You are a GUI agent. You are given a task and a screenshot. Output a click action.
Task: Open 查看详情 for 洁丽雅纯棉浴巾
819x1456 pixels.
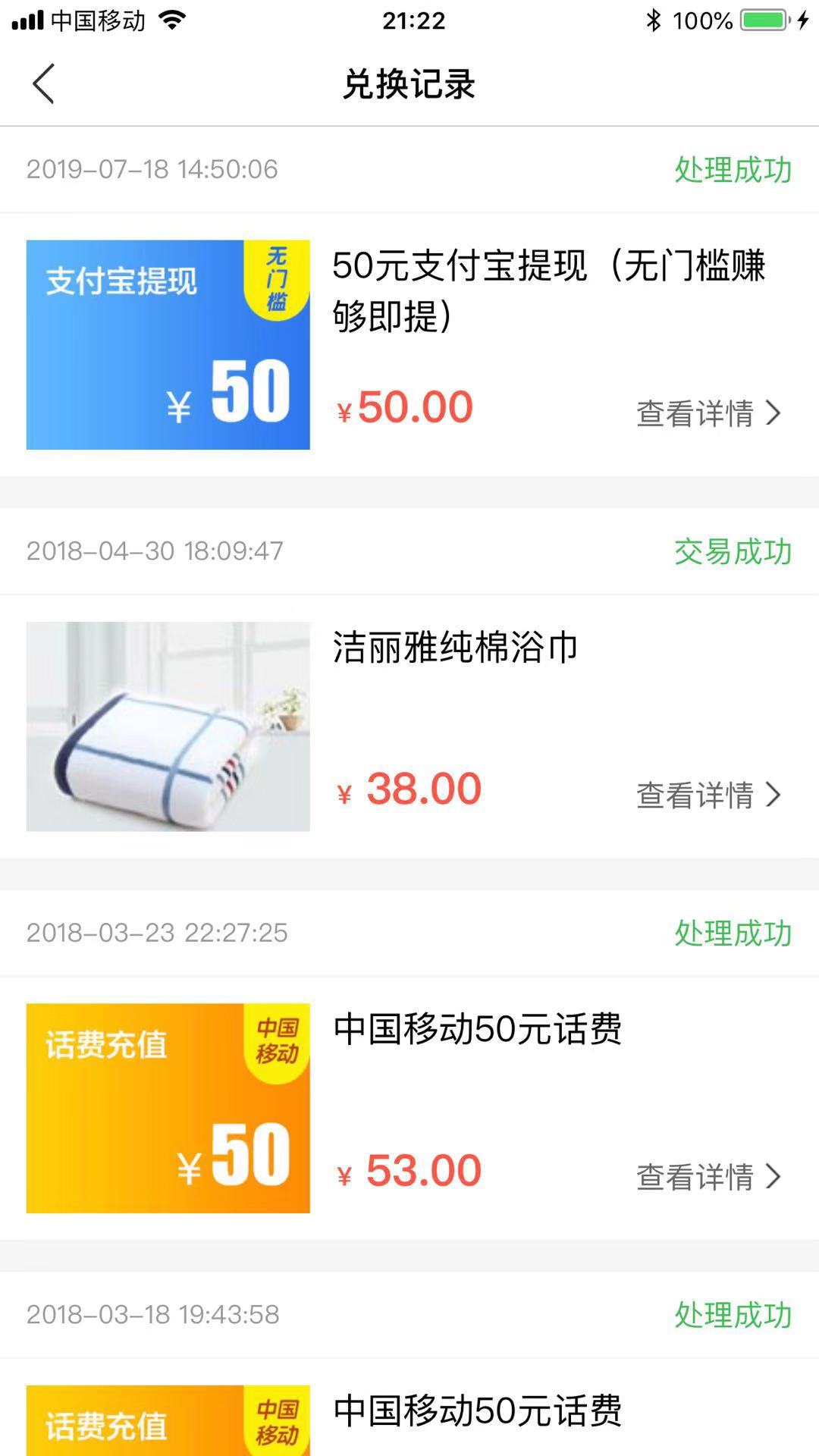click(695, 795)
